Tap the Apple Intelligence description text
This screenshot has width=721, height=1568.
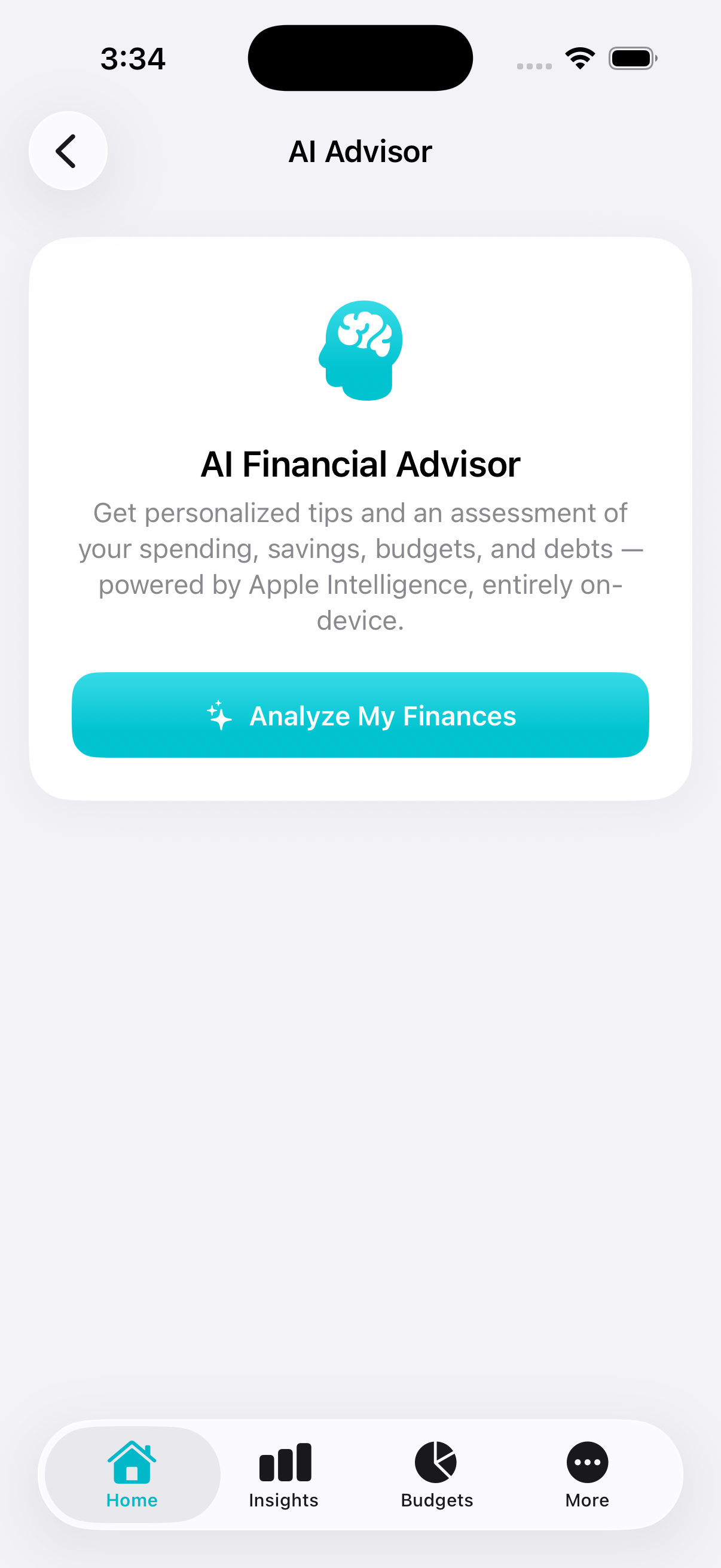coord(360,566)
